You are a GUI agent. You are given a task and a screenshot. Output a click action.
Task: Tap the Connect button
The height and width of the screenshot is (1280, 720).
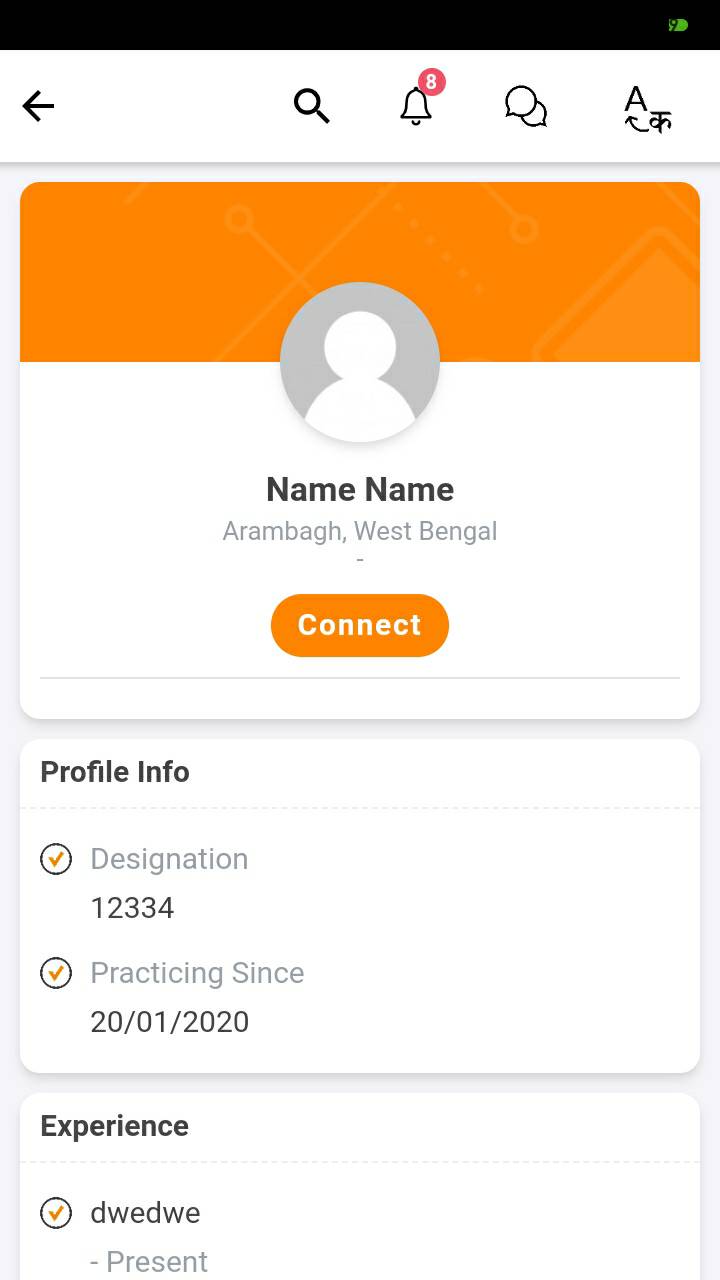click(360, 625)
